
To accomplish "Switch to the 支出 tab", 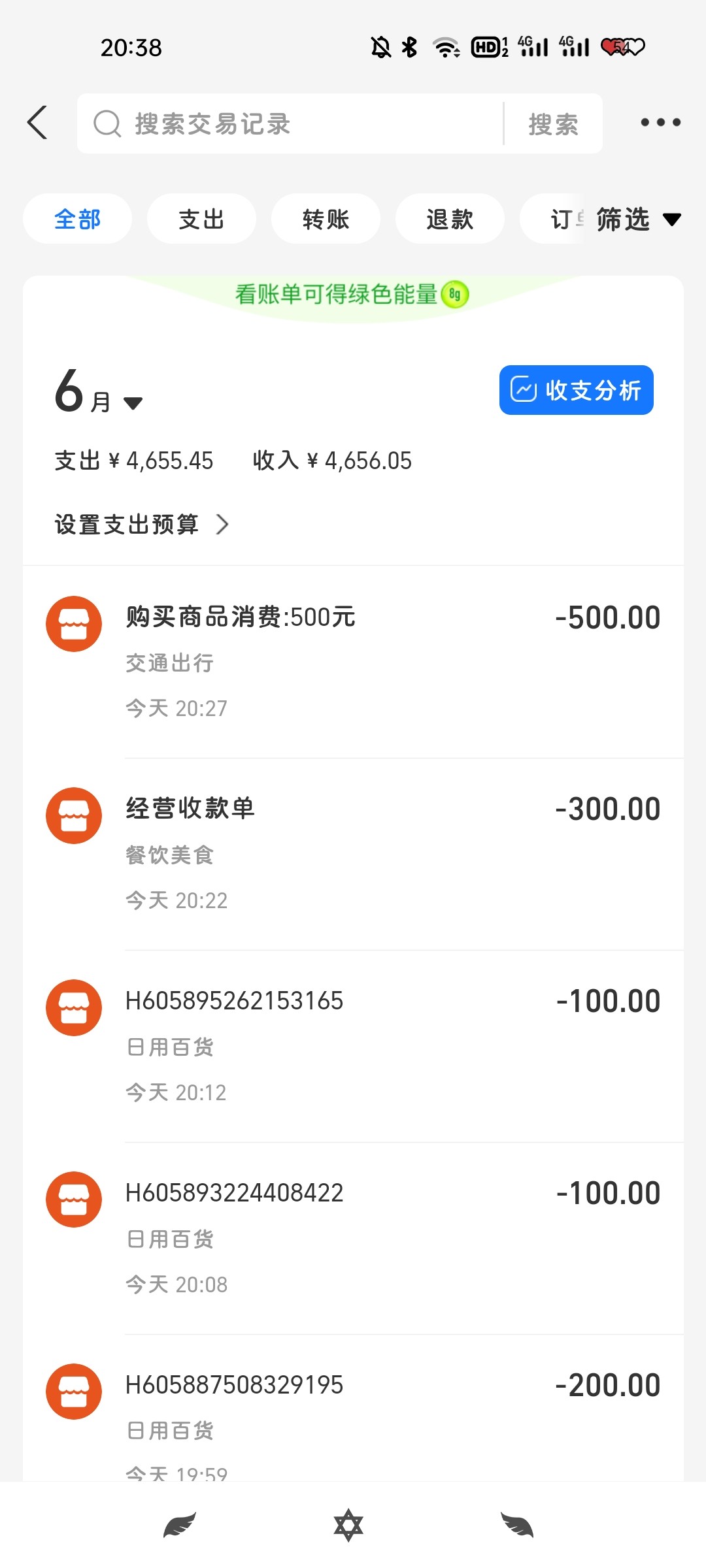I will [x=201, y=219].
